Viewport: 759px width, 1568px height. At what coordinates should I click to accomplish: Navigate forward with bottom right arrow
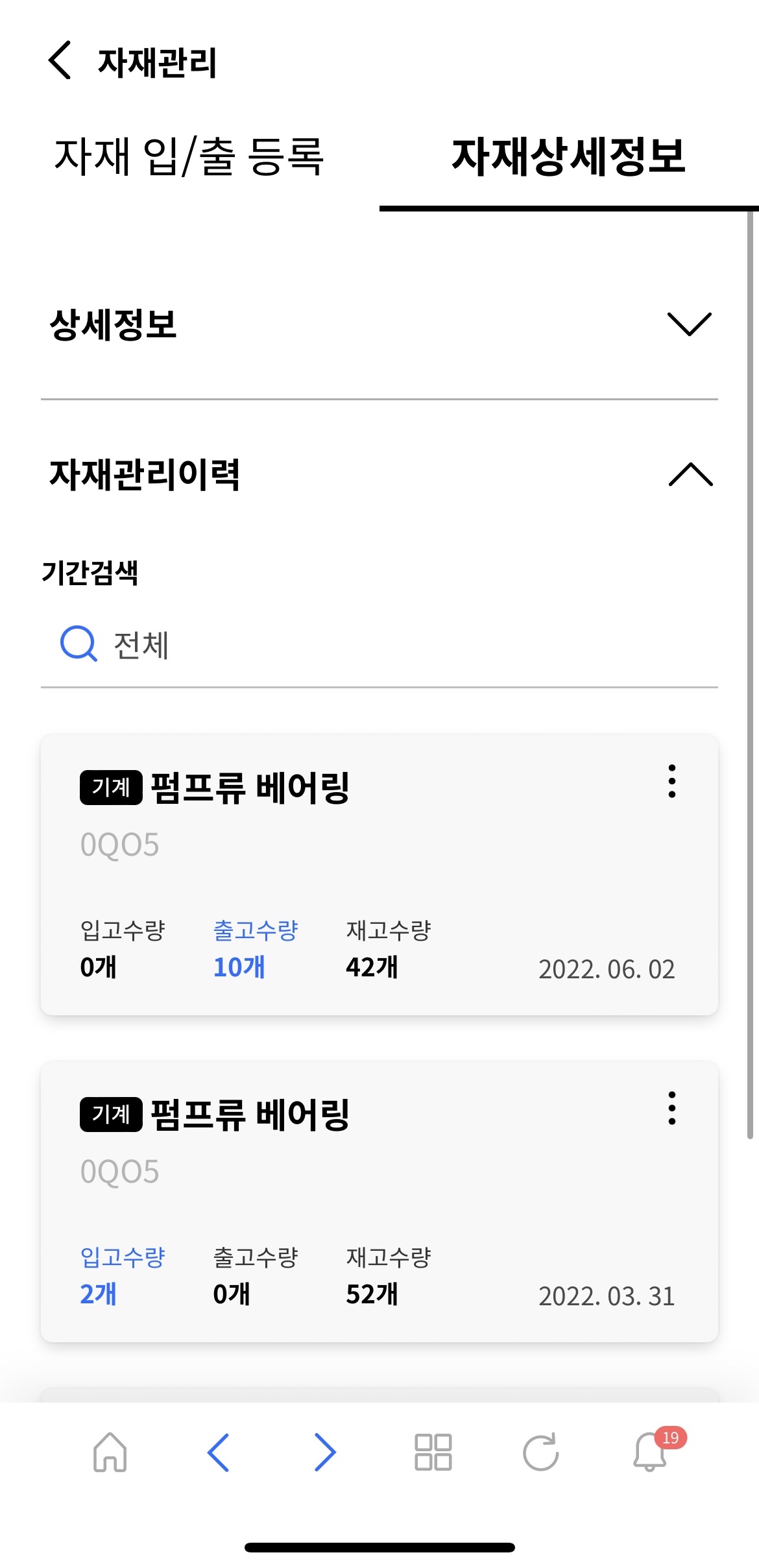click(325, 1452)
